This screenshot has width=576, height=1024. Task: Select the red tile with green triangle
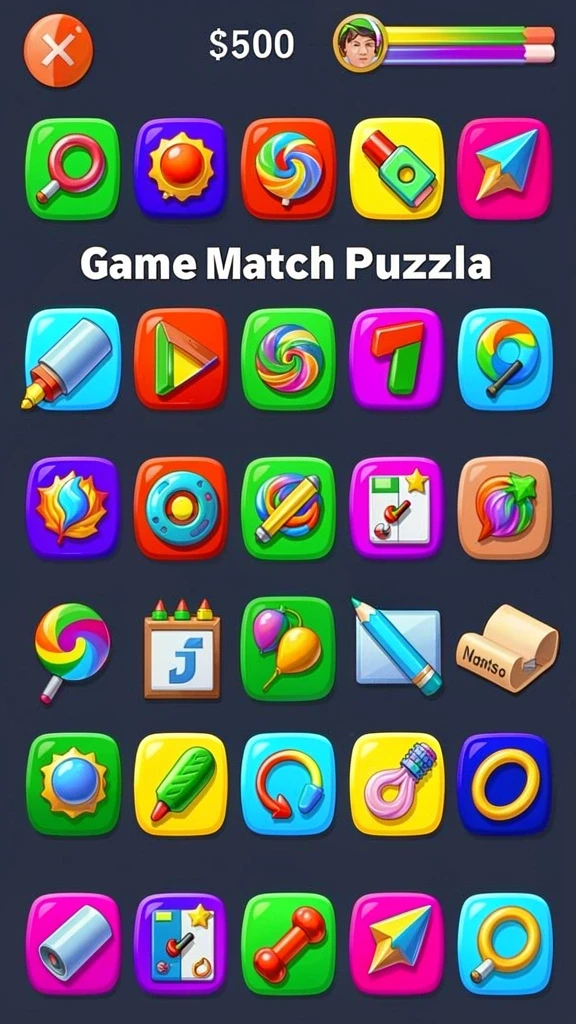(181, 359)
